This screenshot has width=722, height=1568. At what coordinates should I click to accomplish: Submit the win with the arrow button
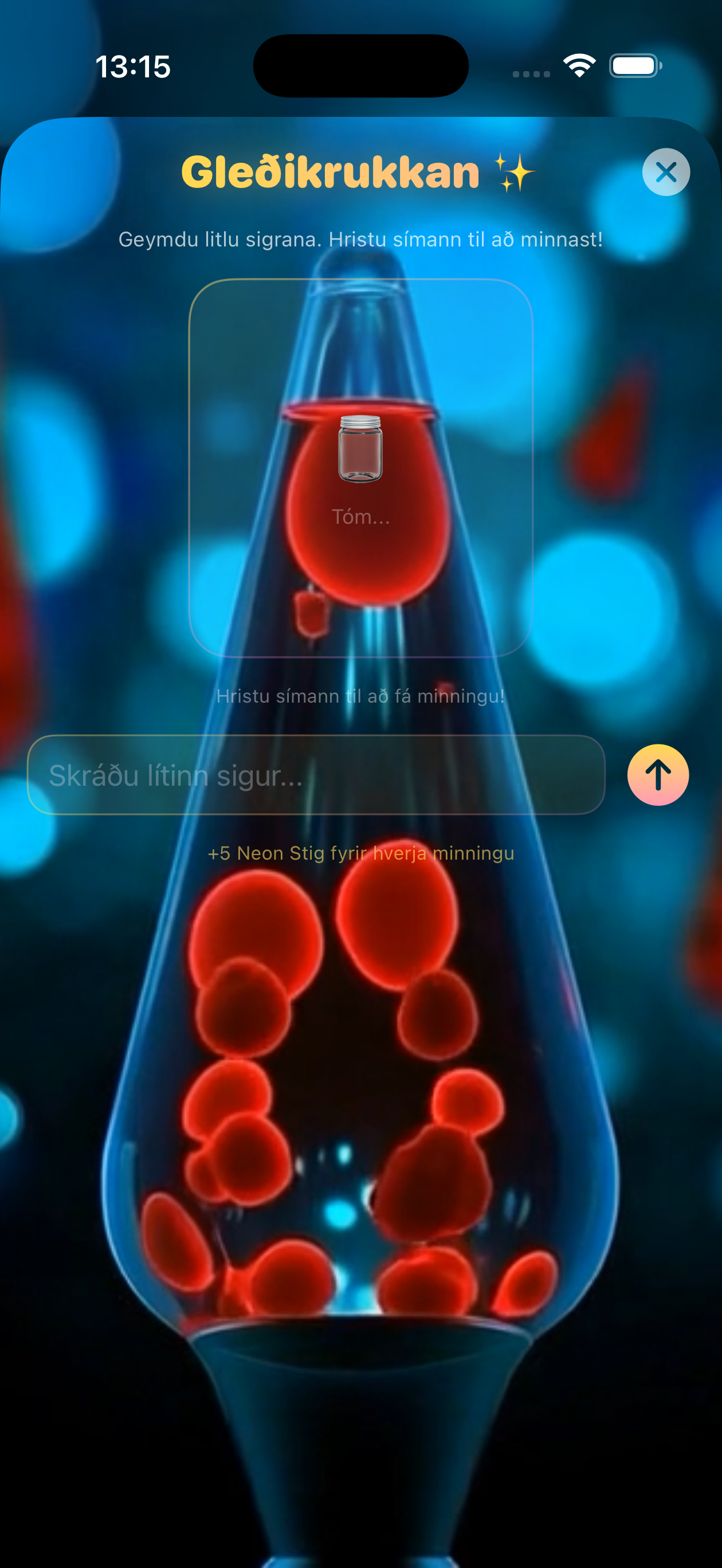pos(657,775)
